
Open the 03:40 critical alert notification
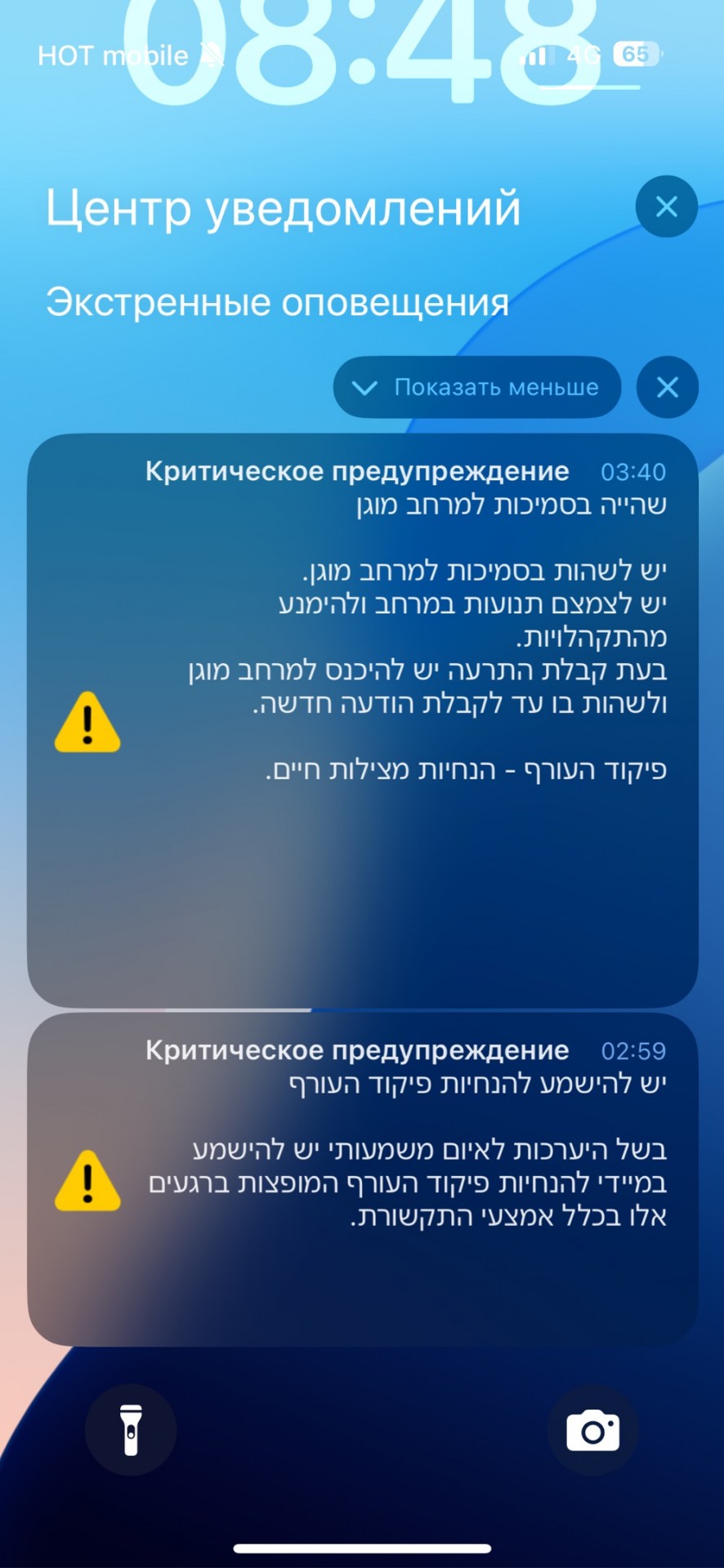pyautogui.click(x=363, y=720)
